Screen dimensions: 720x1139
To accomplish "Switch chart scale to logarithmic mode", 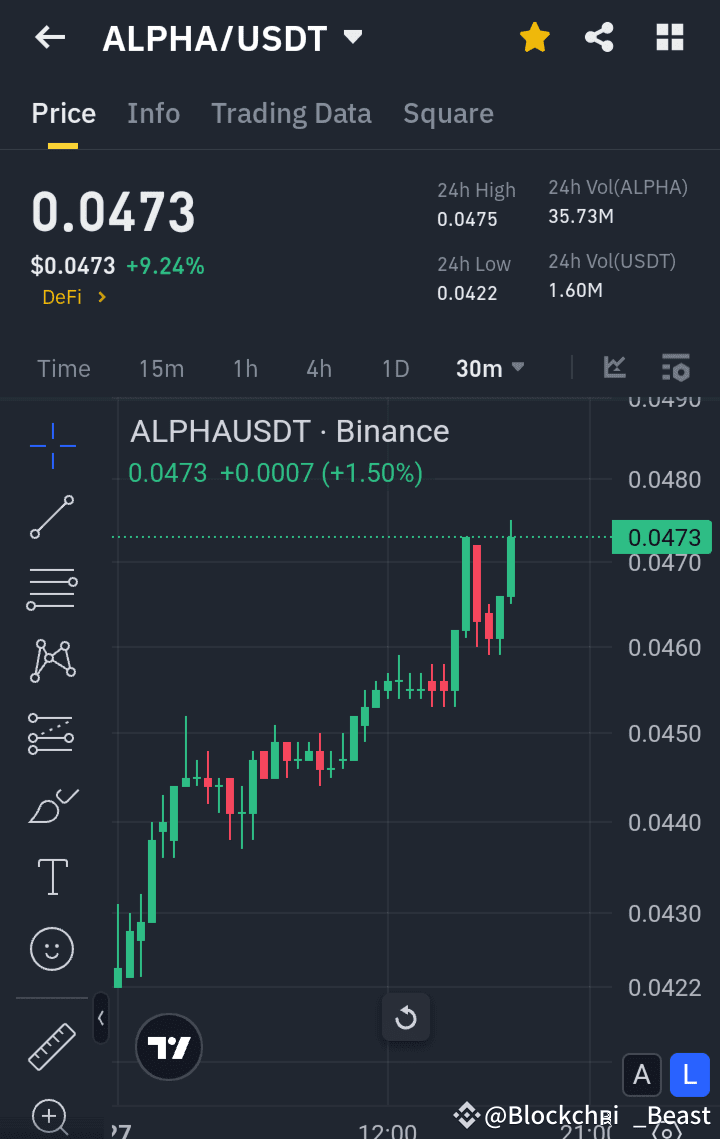I will coord(689,1074).
